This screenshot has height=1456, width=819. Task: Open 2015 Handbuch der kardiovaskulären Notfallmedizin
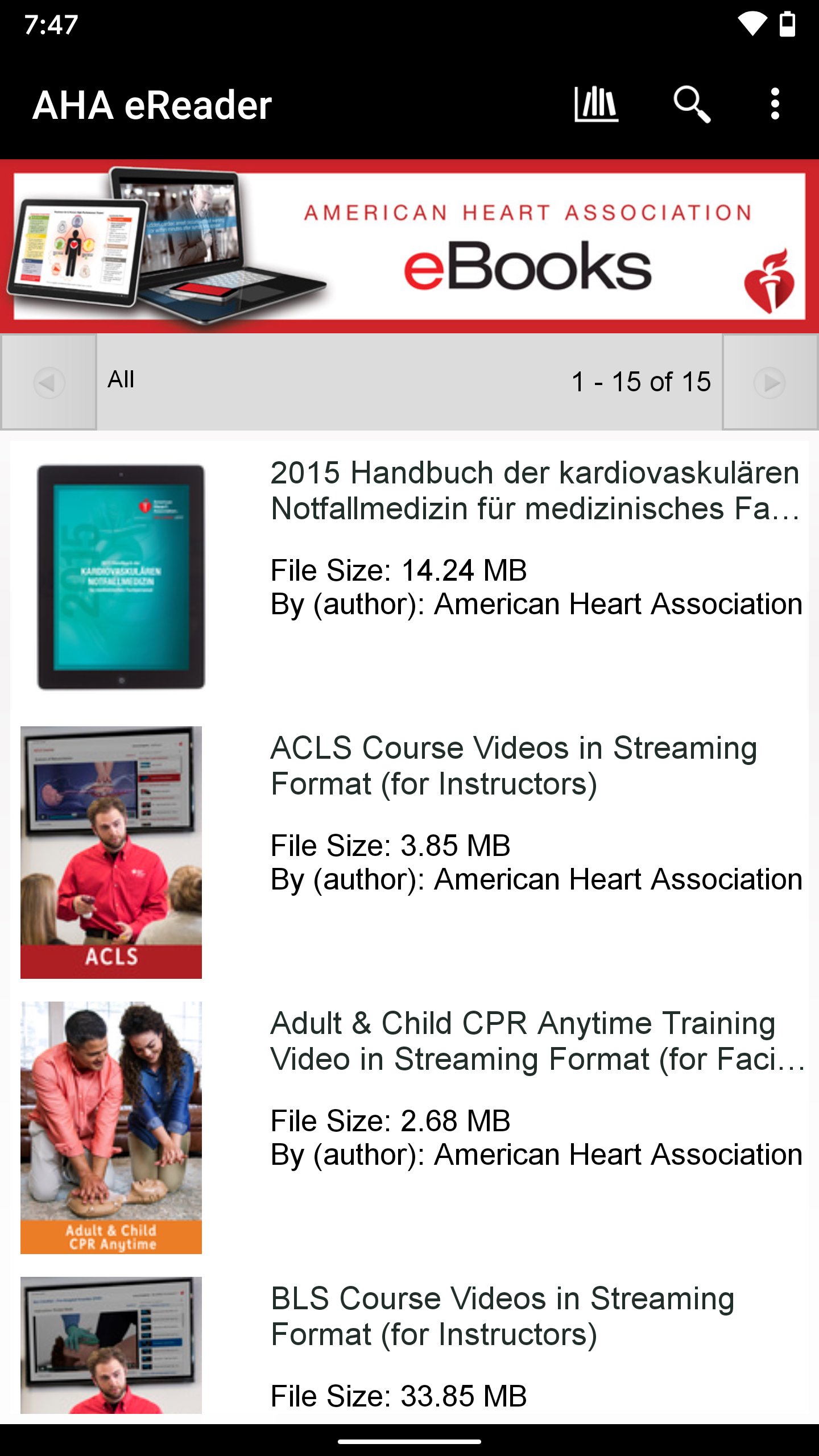click(533, 491)
